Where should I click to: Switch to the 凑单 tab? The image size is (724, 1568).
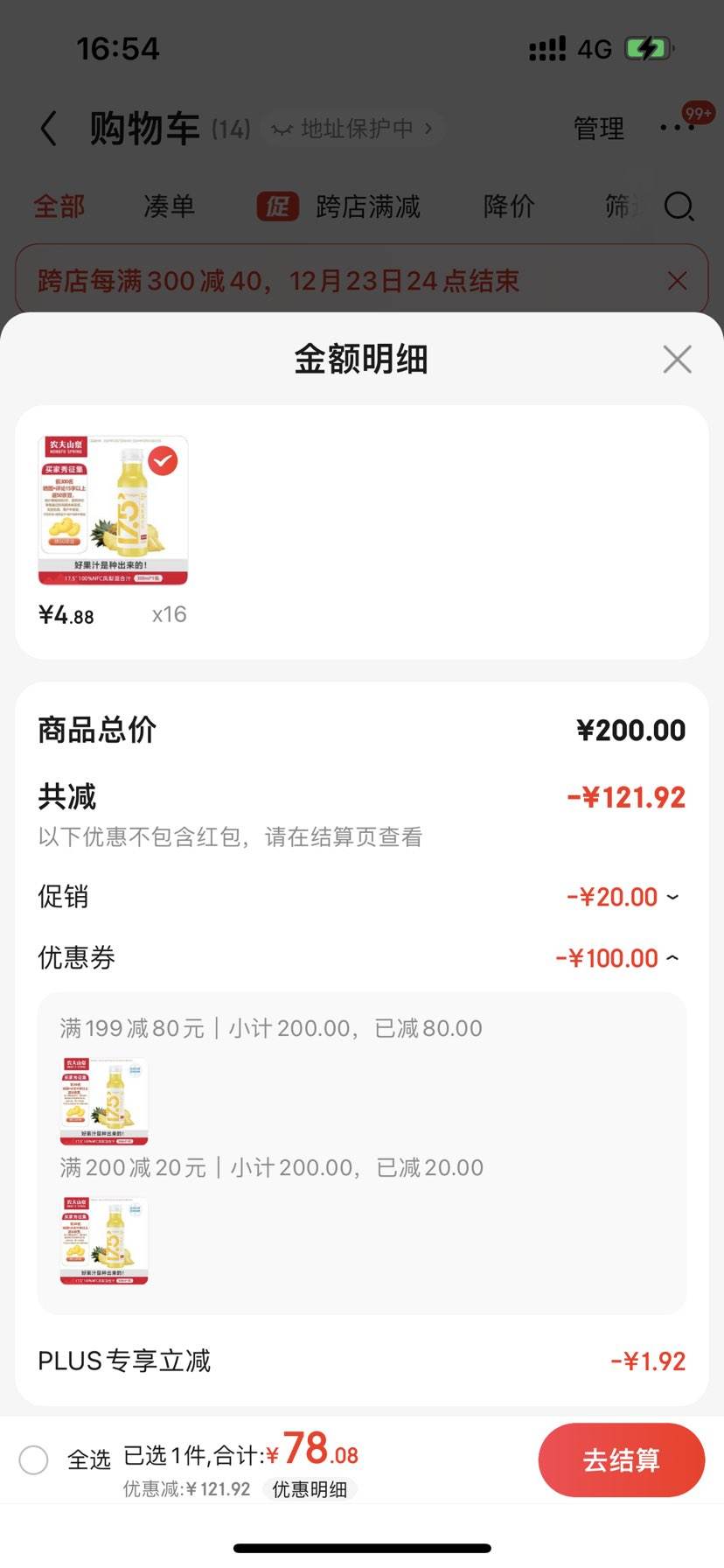pos(168,207)
